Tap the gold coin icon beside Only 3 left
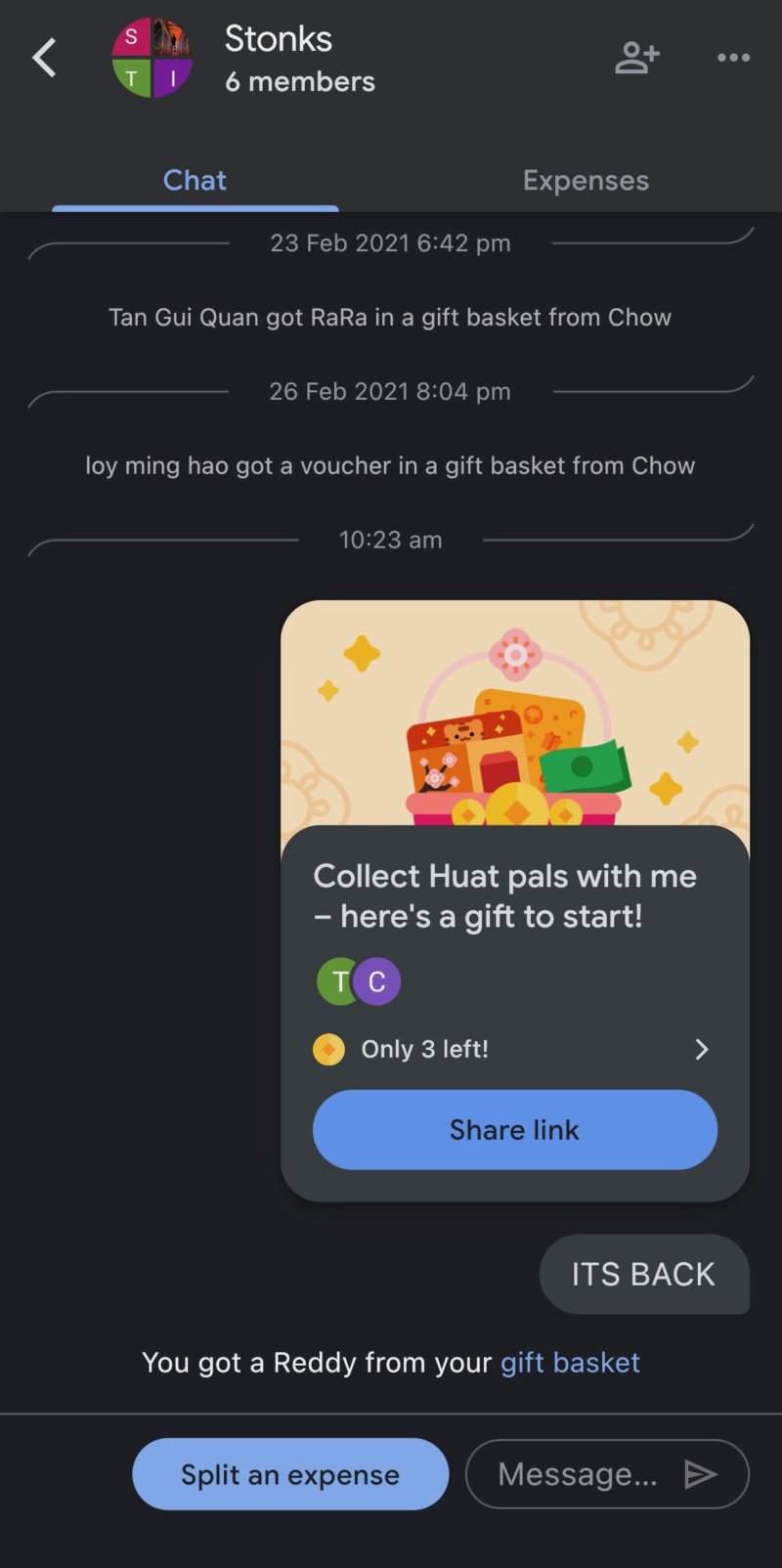Screen dimensions: 782x1568 (x=328, y=1049)
